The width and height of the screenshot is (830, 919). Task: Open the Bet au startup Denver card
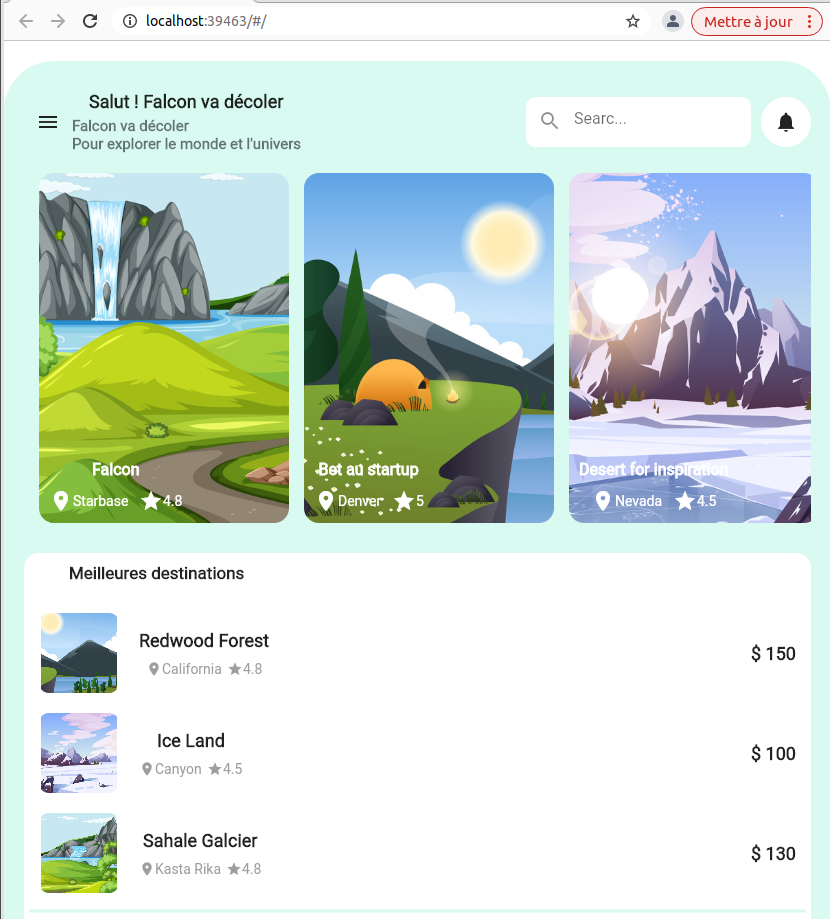(428, 348)
